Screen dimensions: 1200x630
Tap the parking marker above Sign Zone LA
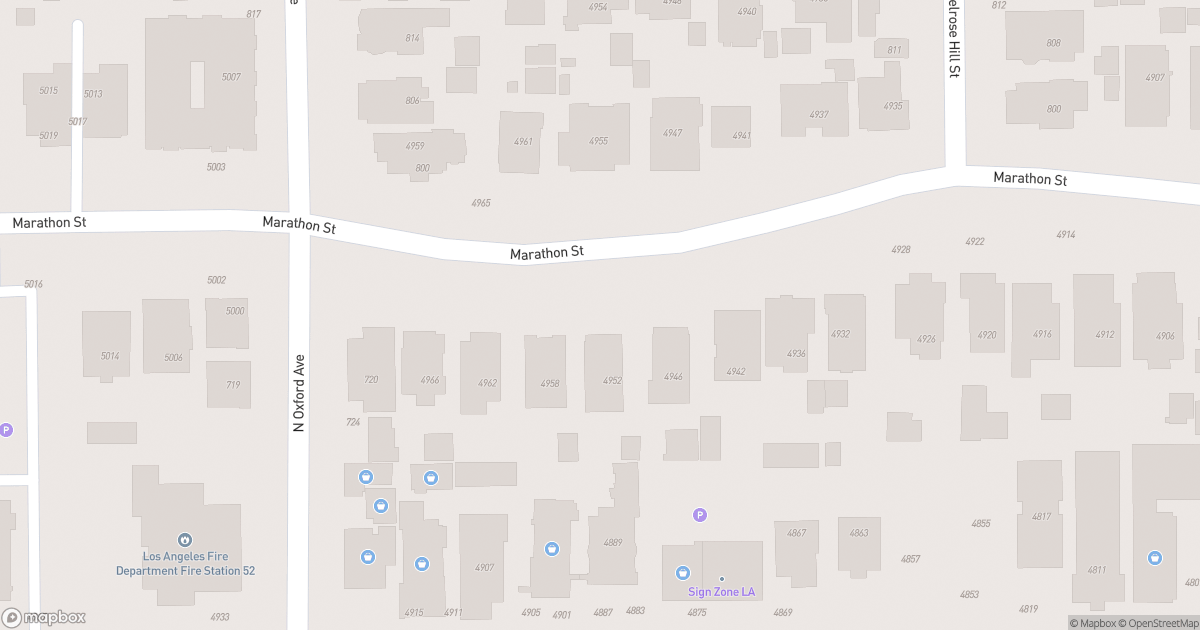point(700,515)
